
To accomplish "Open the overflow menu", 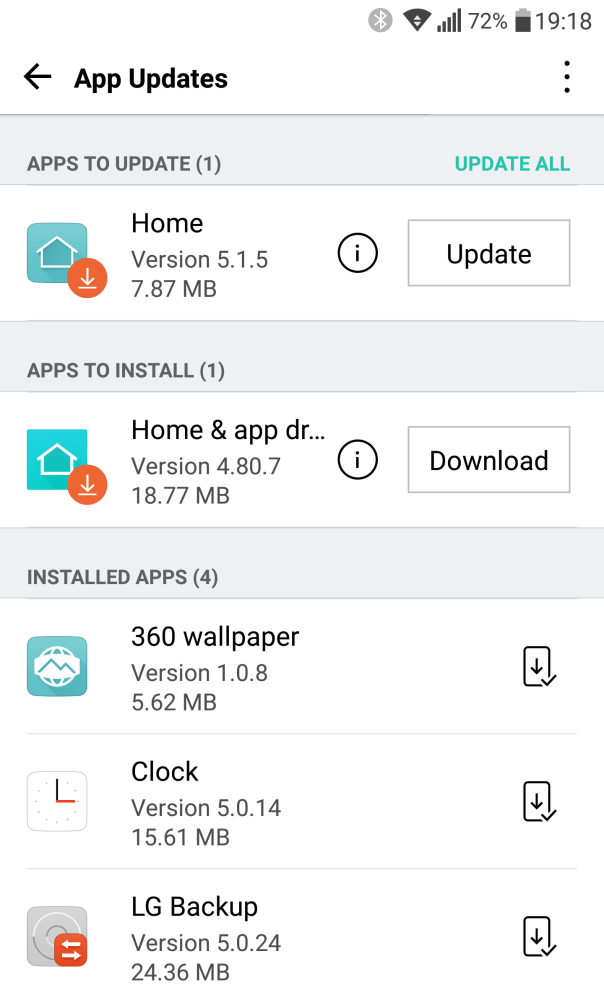I will [567, 78].
